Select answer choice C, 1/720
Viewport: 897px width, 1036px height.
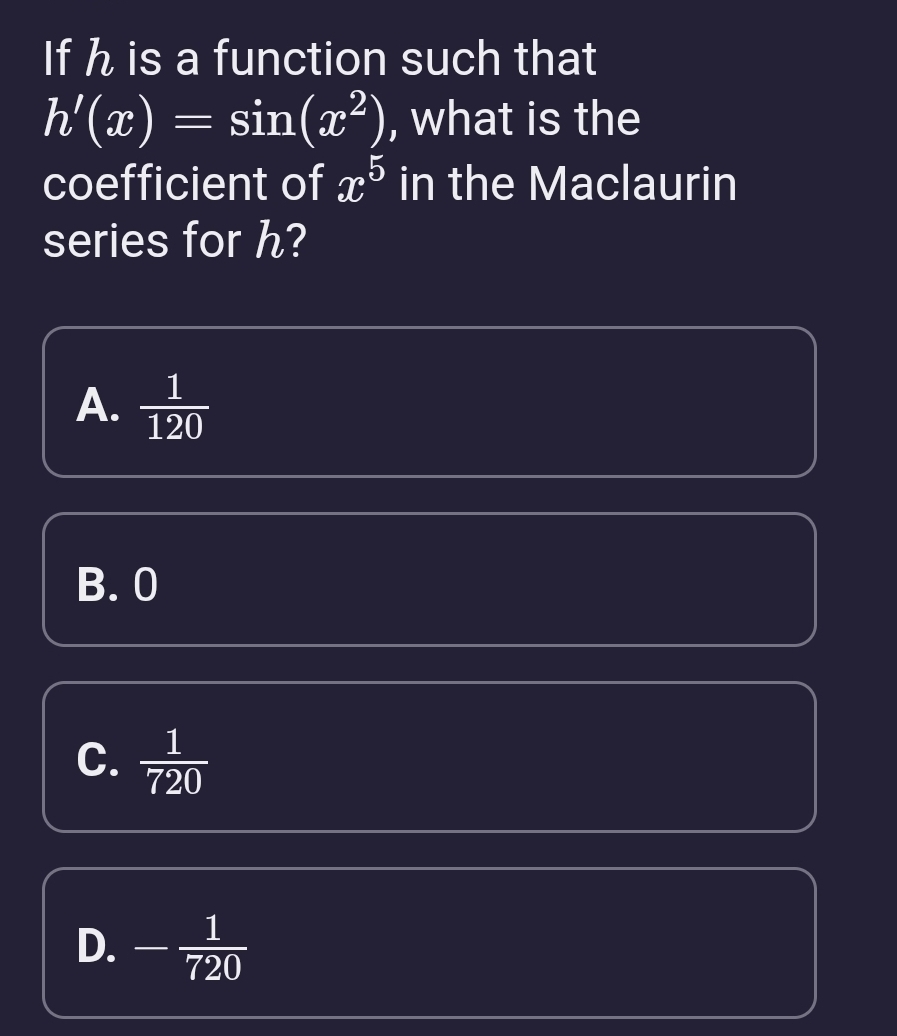pyautogui.click(x=430, y=755)
